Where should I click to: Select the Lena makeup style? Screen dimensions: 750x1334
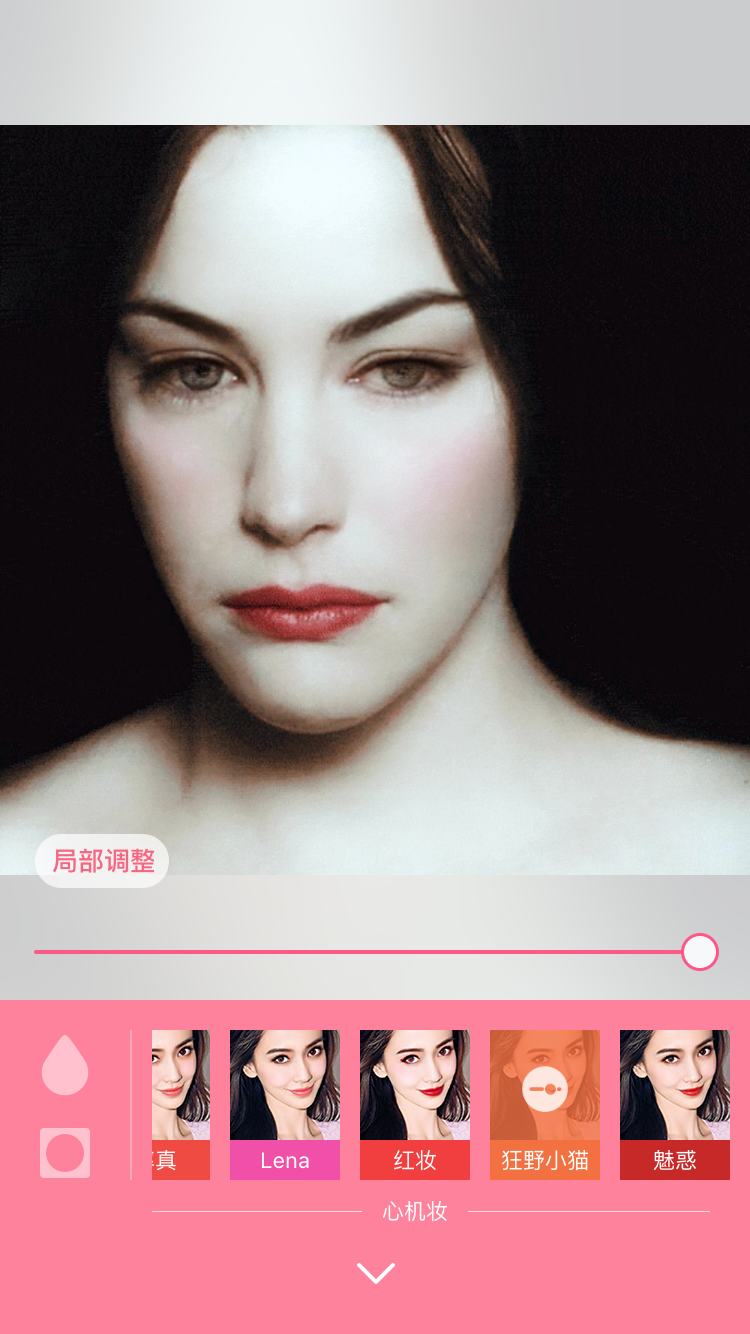[285, 1104]
